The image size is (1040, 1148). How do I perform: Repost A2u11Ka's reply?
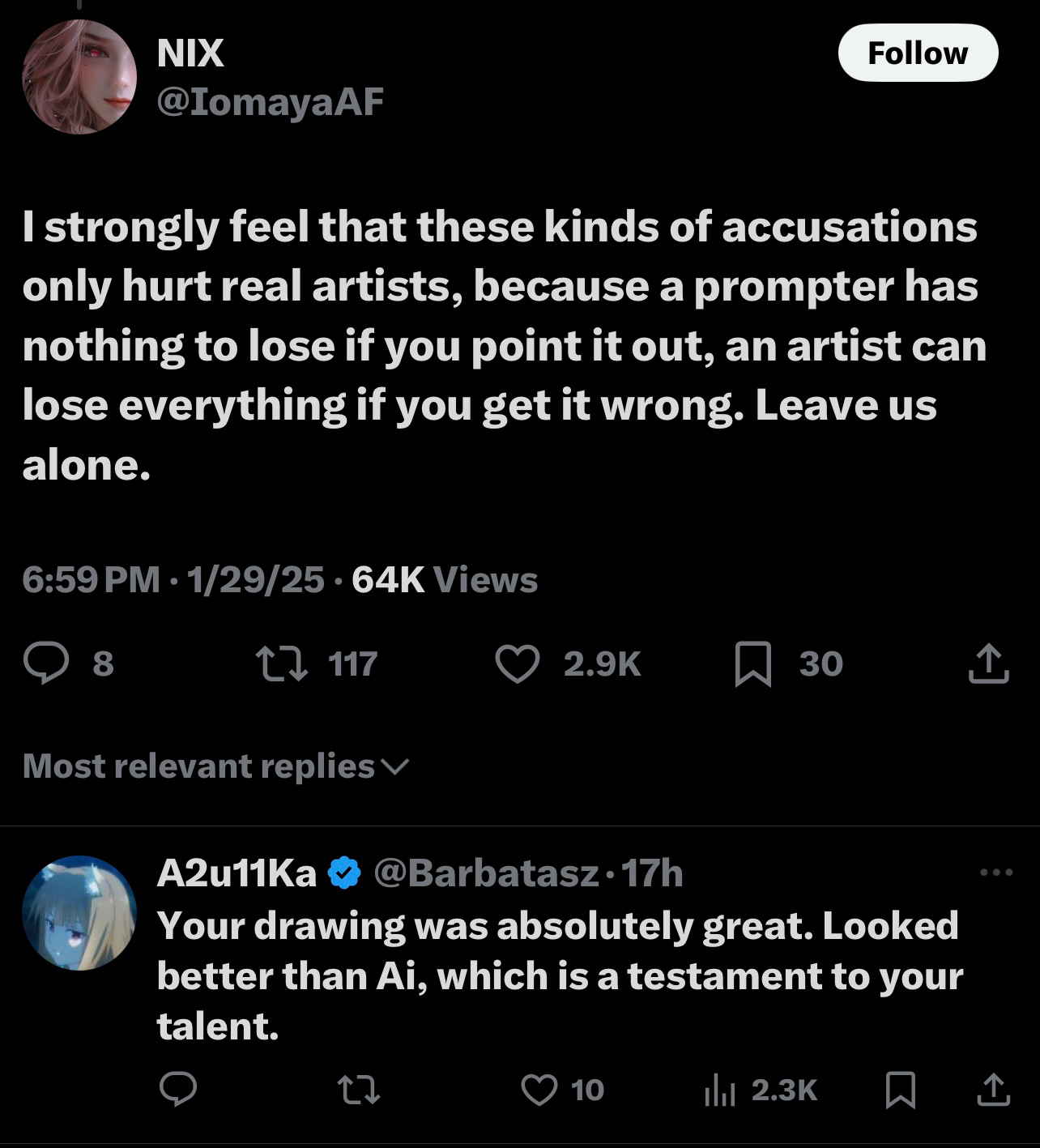tap(358, 1090)
